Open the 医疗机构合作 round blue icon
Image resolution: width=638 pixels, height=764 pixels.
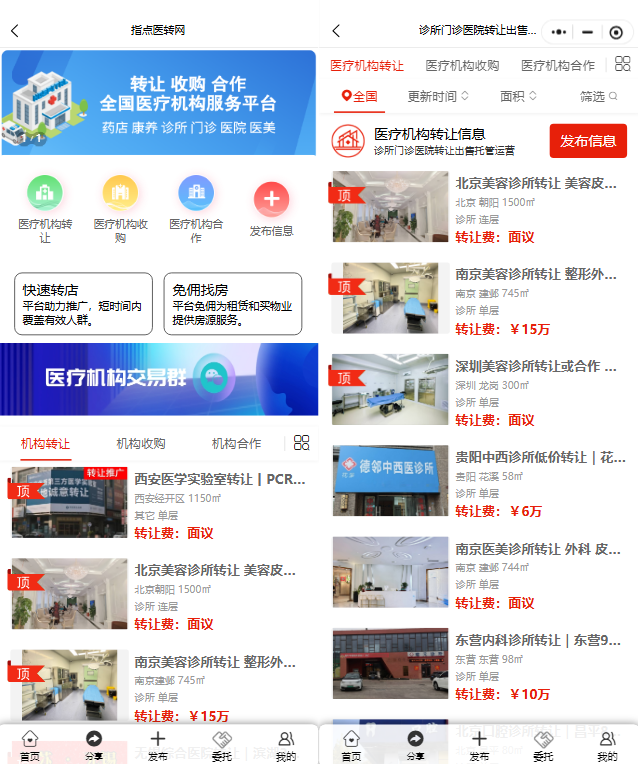point(196,194)
